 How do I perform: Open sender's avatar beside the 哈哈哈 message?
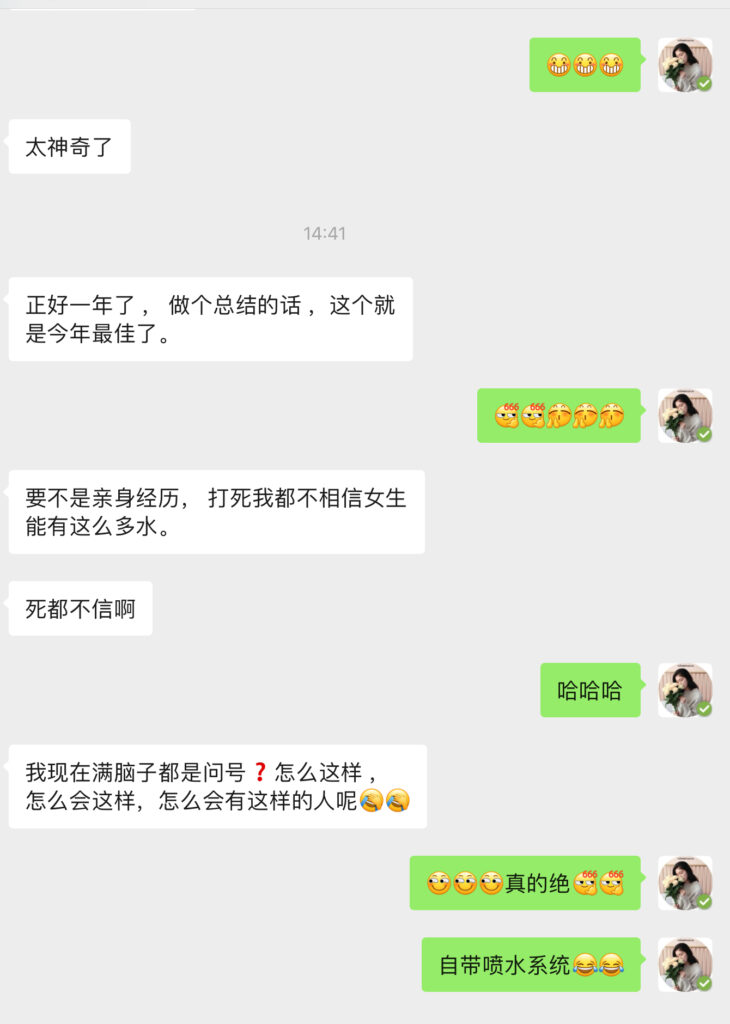685,690
